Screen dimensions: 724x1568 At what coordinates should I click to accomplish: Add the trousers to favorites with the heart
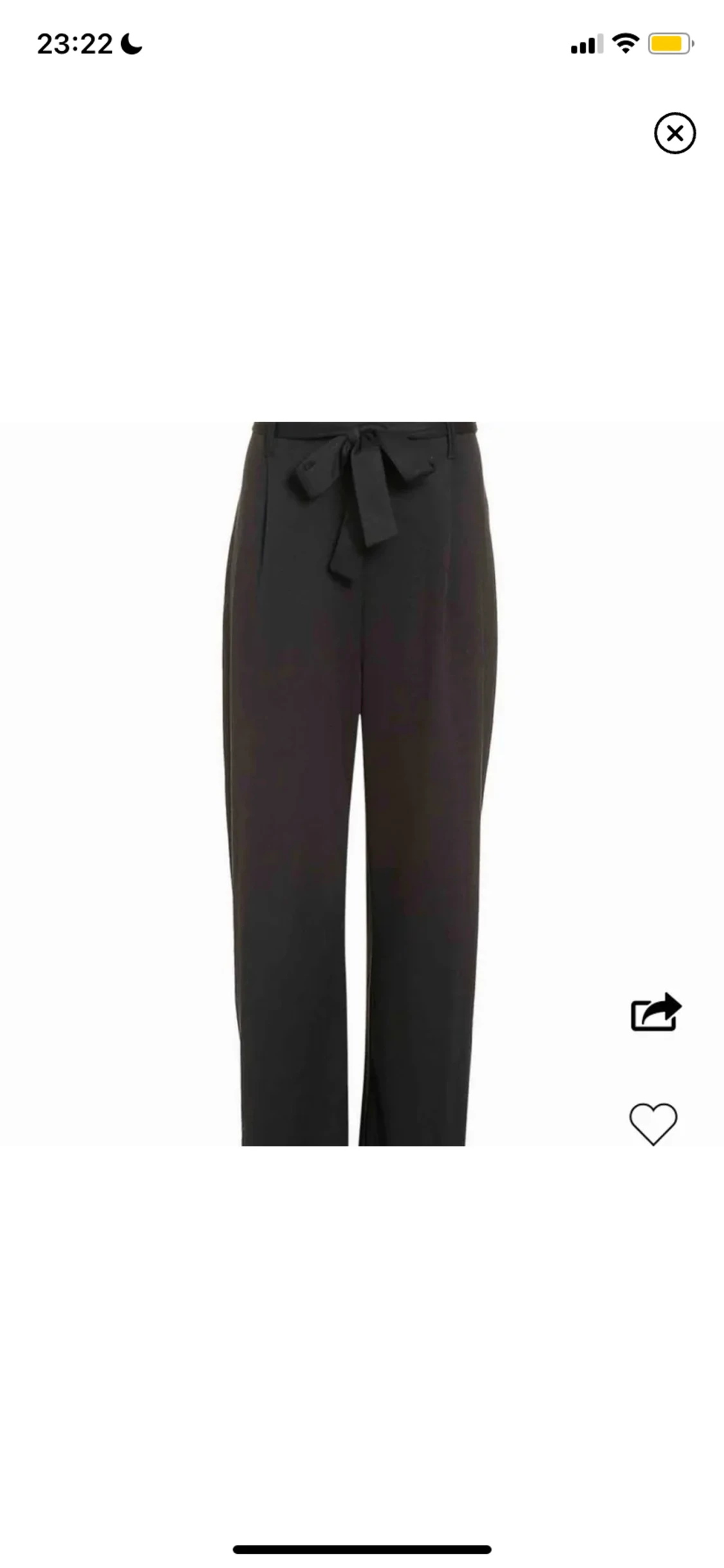[x=653, y=1123]
